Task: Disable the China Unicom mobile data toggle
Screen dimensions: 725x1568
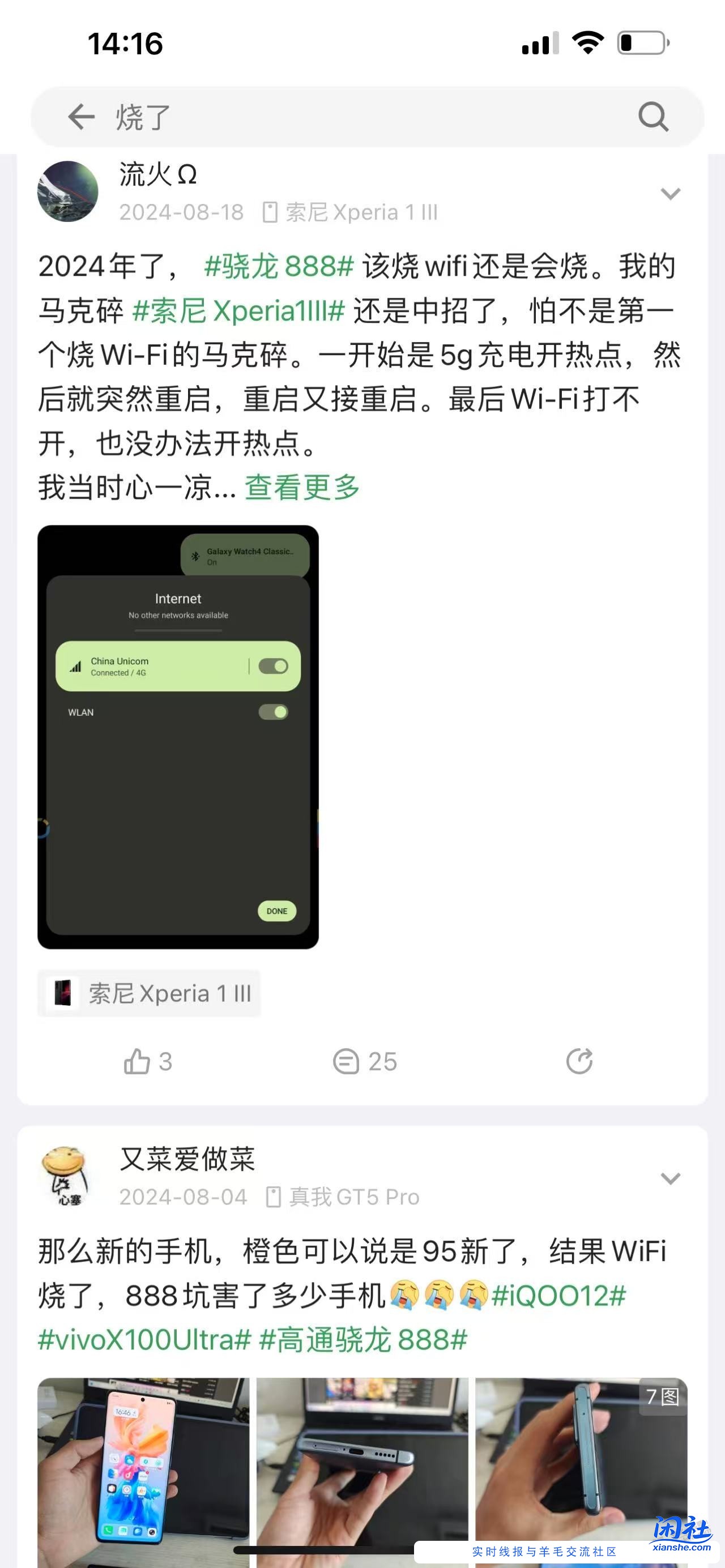Action: tap(274, 666)
